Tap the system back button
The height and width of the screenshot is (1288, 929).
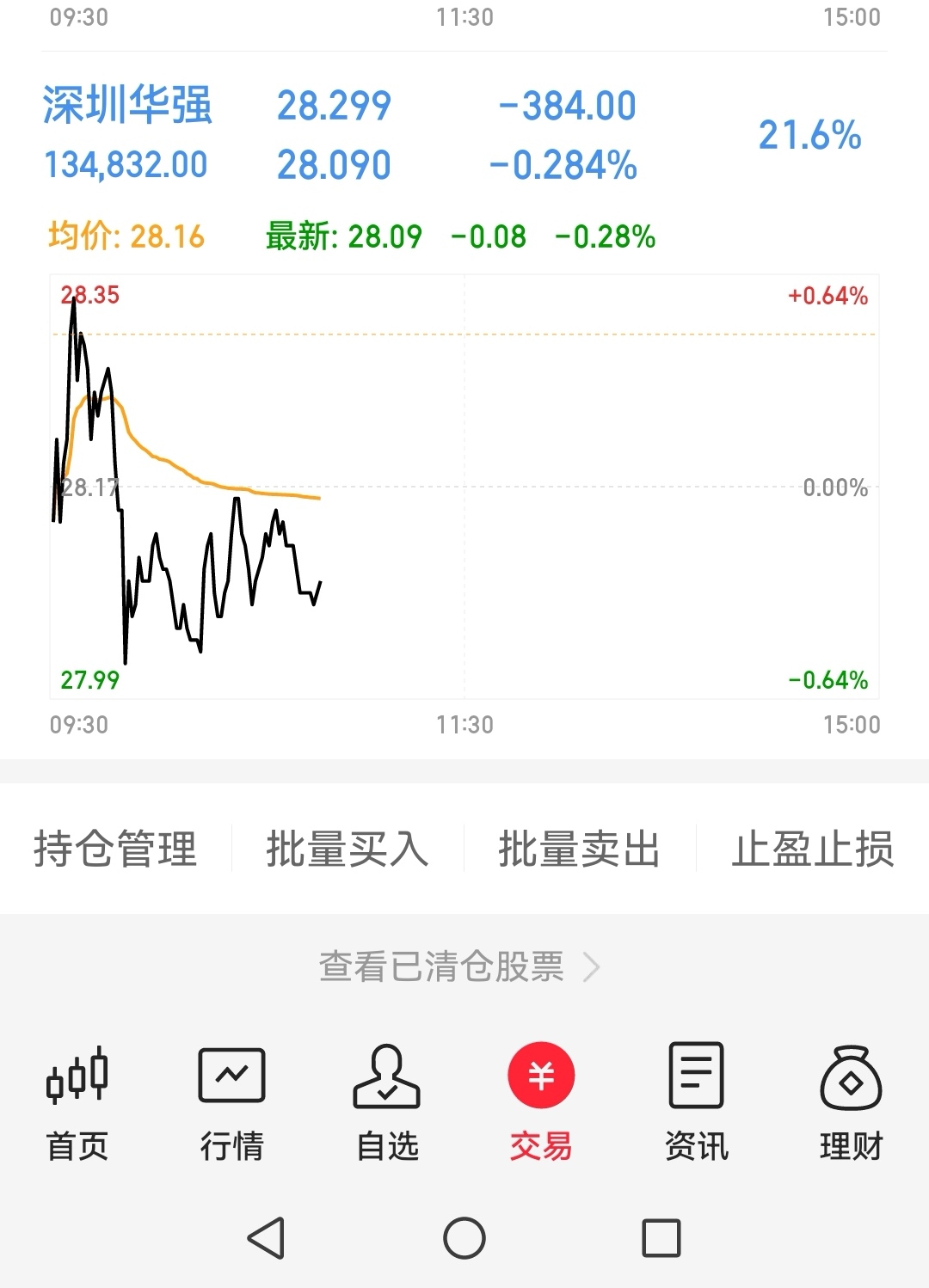pos(266,1238)
